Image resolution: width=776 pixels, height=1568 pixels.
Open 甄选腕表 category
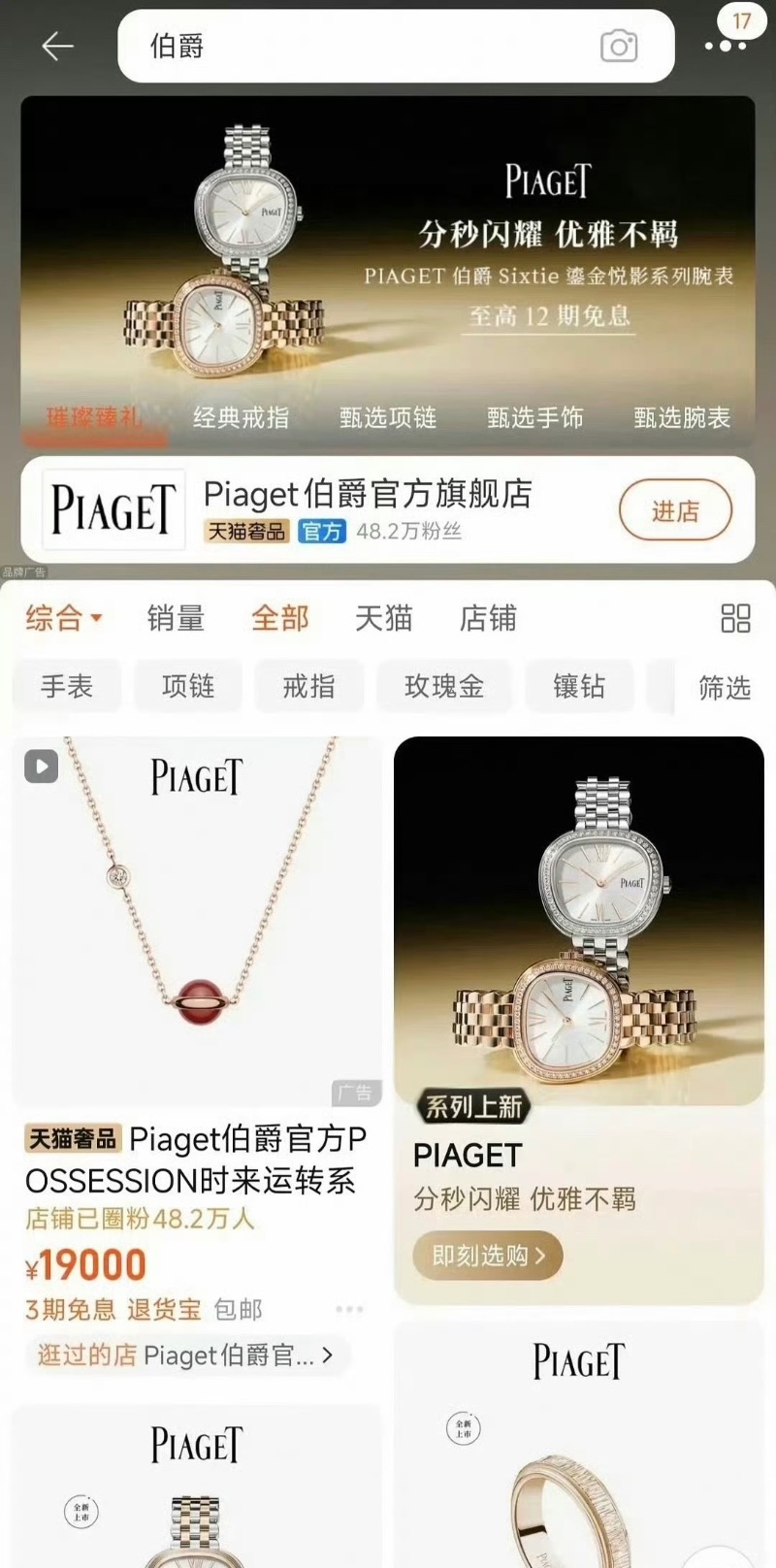pos(682,417)
